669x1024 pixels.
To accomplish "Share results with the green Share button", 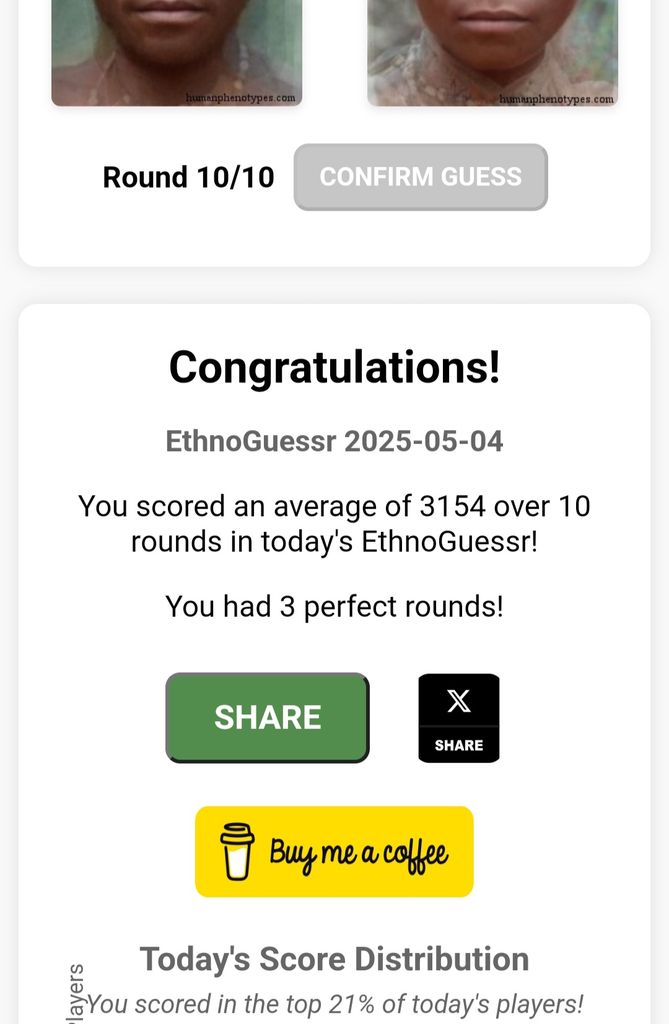I will pyautogui.click(x=267, y=717).
